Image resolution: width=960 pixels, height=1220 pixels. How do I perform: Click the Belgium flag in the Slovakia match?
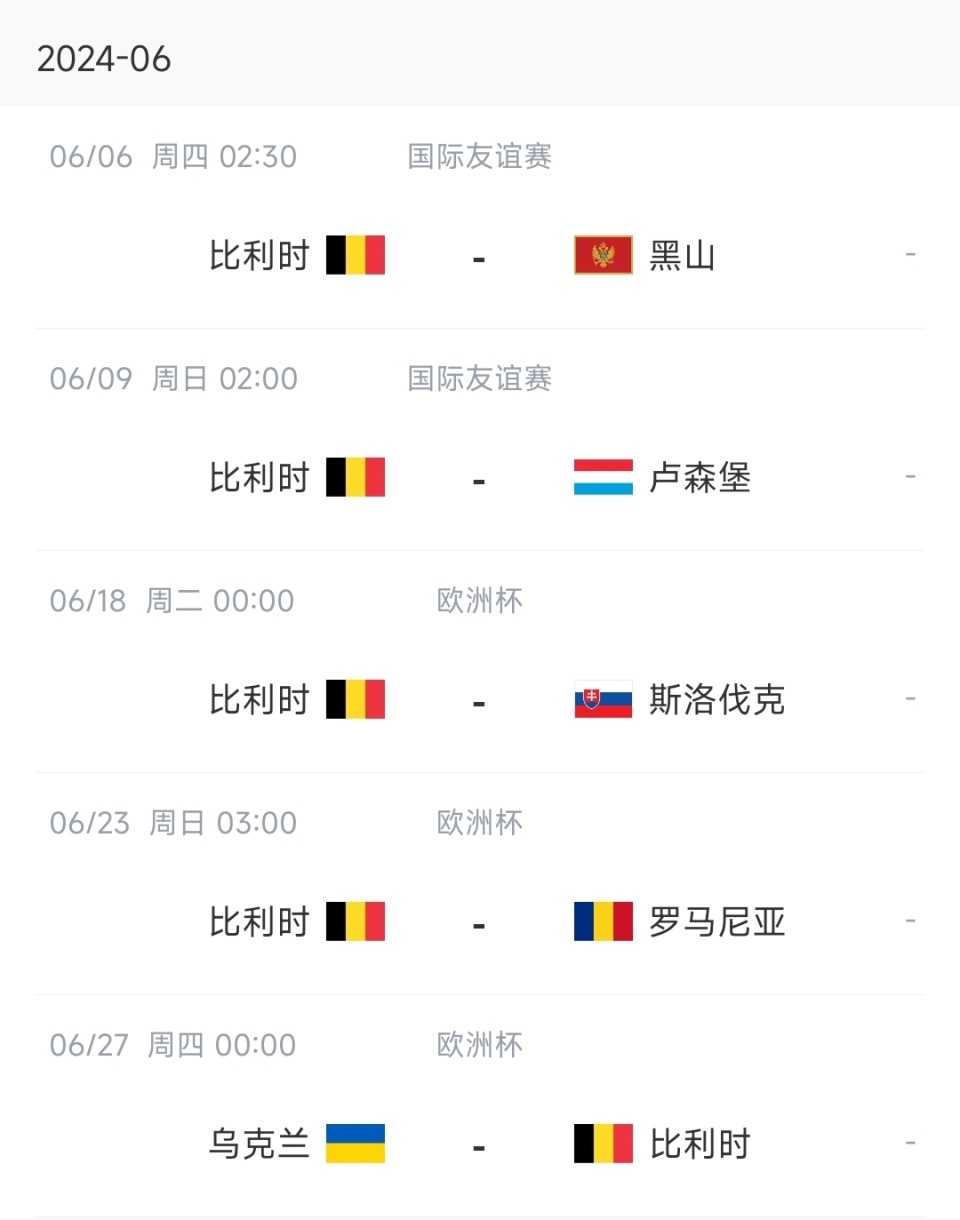click(355, 699)
